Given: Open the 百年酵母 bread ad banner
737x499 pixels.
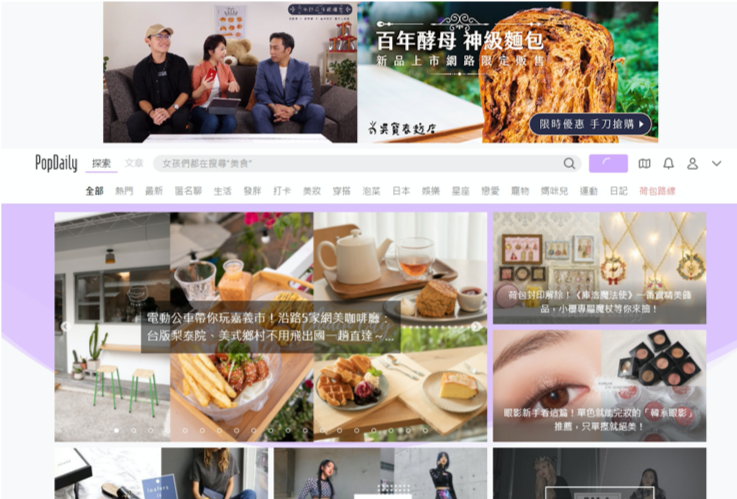Looking at the screenshot, I should (x=508, y=72).
